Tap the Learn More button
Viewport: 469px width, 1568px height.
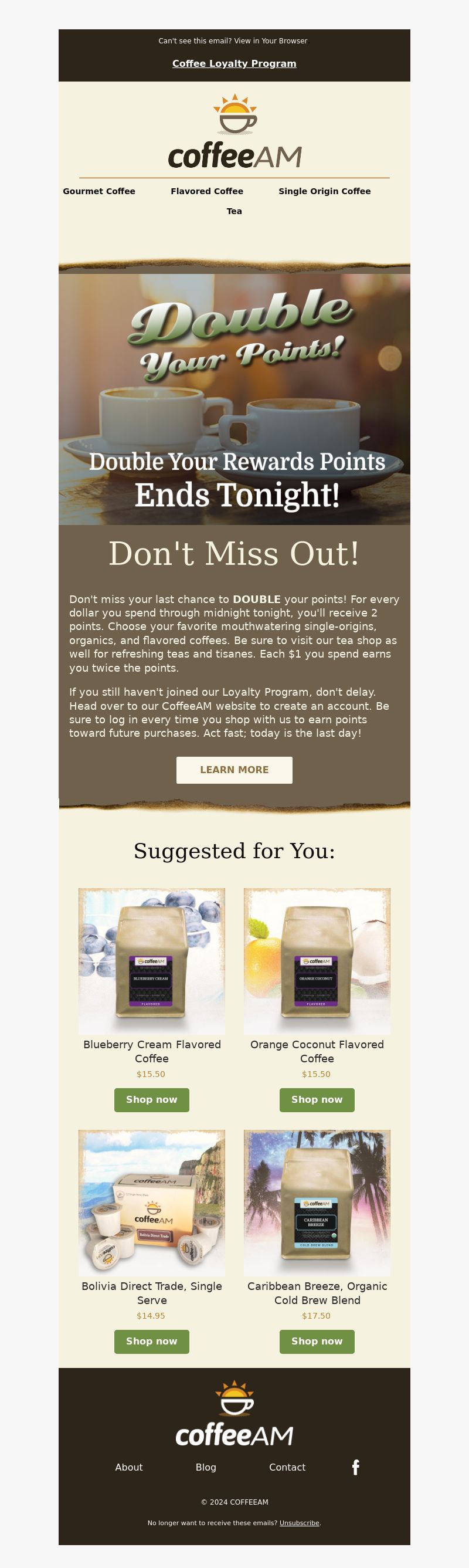[234, 770]
